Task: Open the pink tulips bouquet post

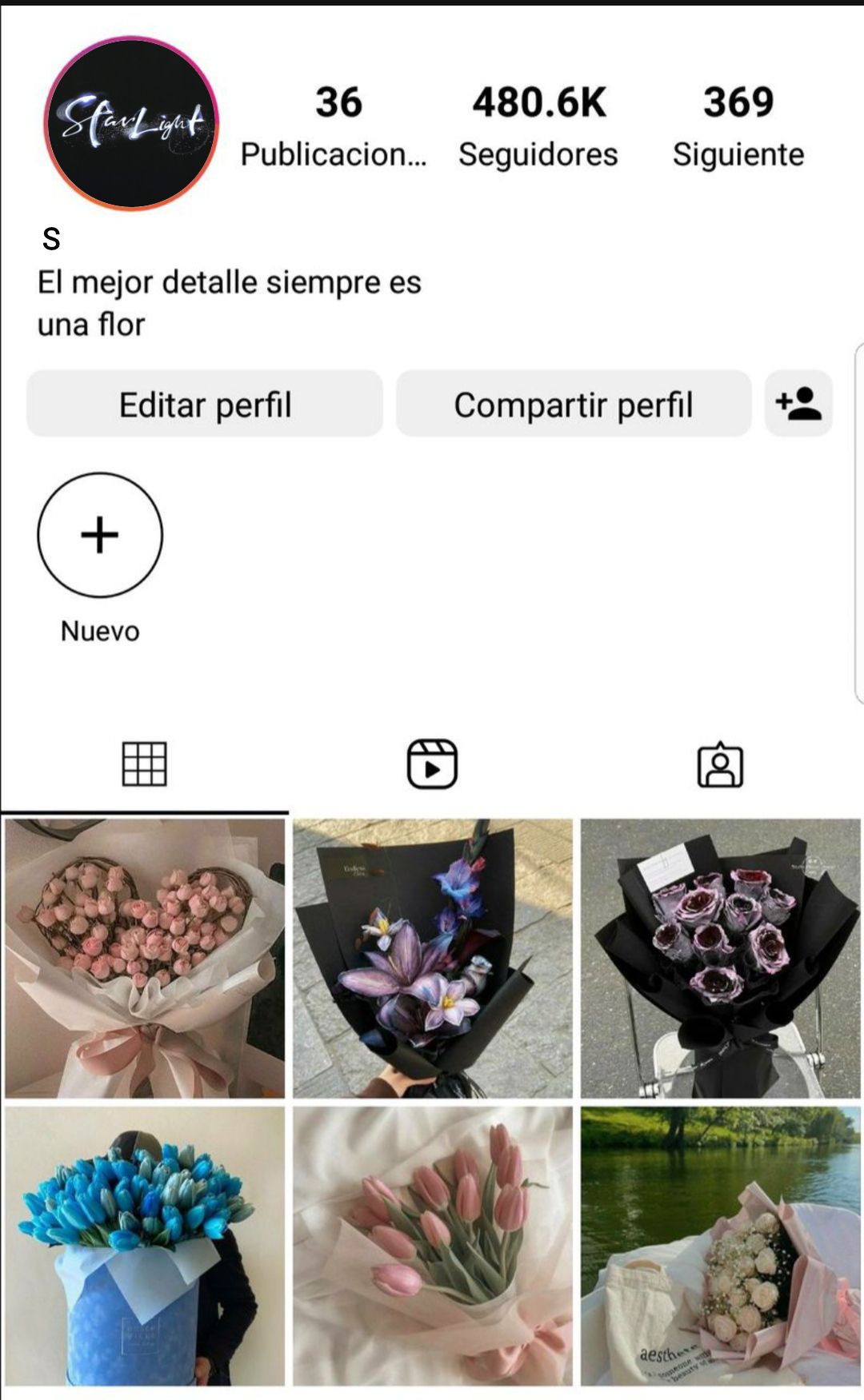Action: [433, 1246]
